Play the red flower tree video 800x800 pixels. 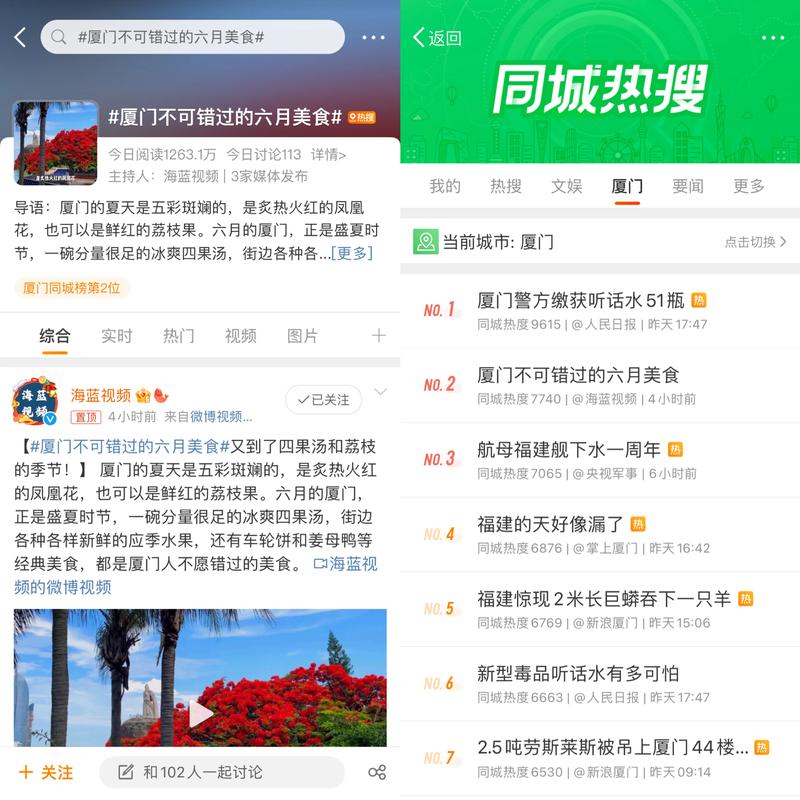coord(200,712)
